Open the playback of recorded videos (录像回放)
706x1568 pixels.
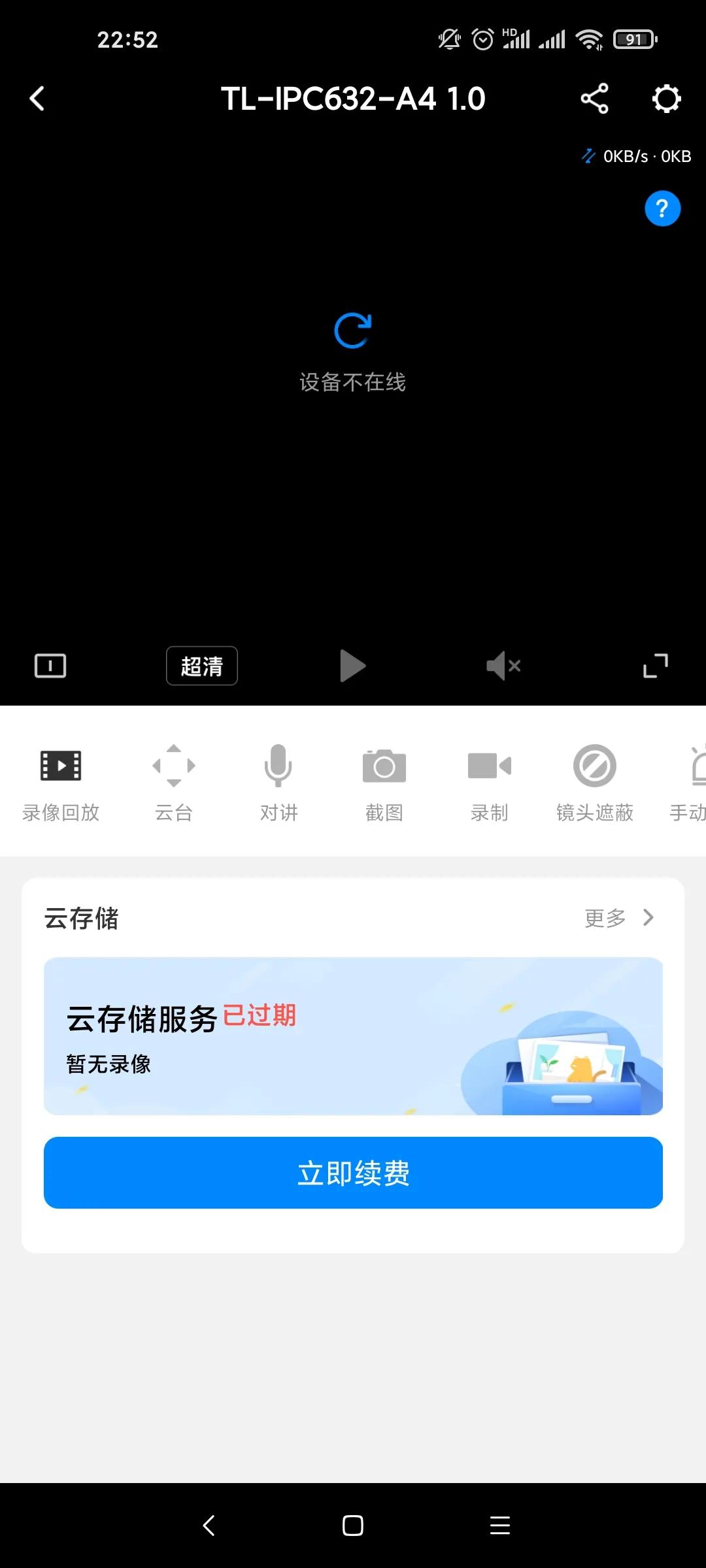tap(61, 784)
